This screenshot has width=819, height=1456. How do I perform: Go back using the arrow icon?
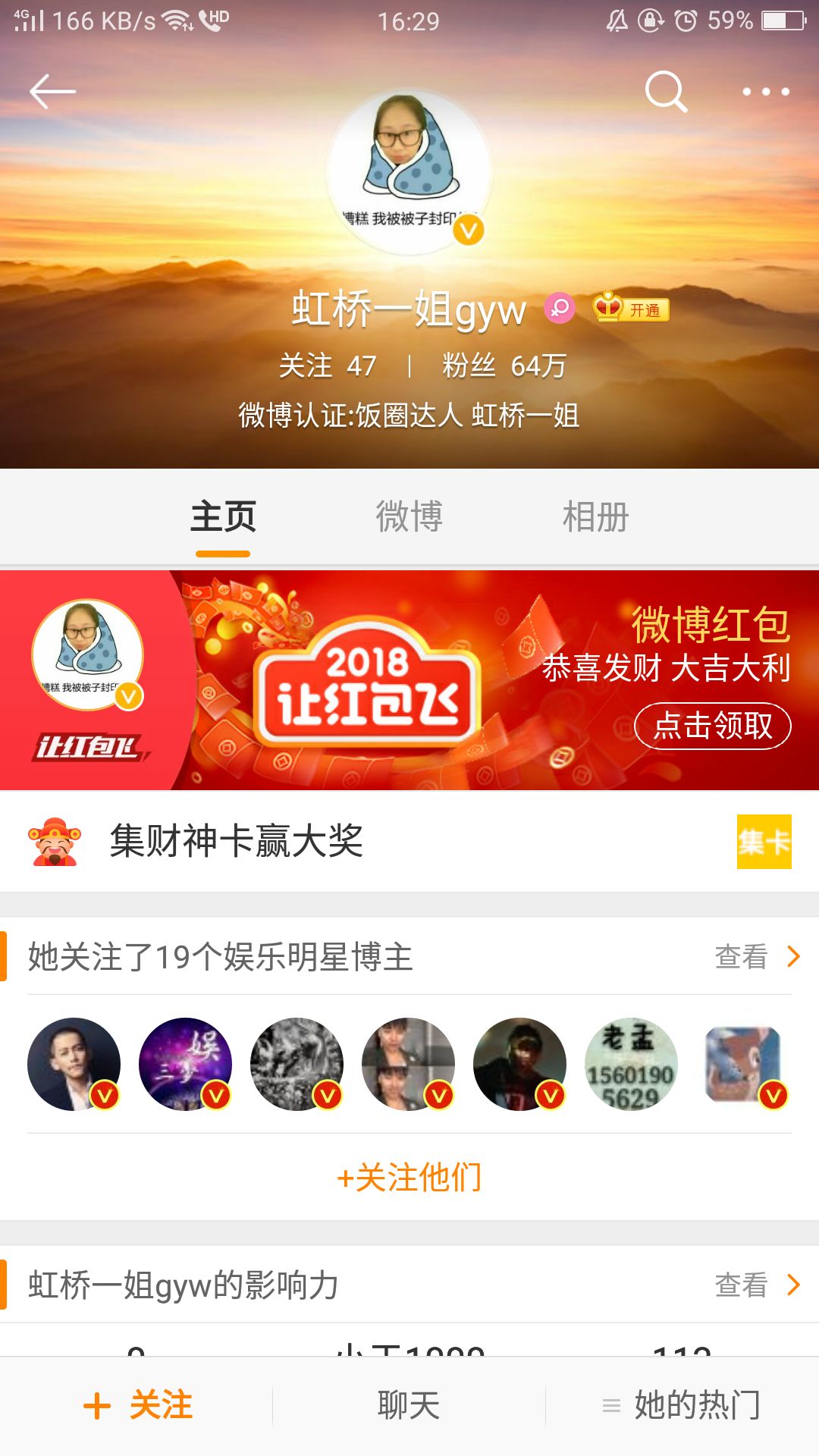(x=52, y=92)
